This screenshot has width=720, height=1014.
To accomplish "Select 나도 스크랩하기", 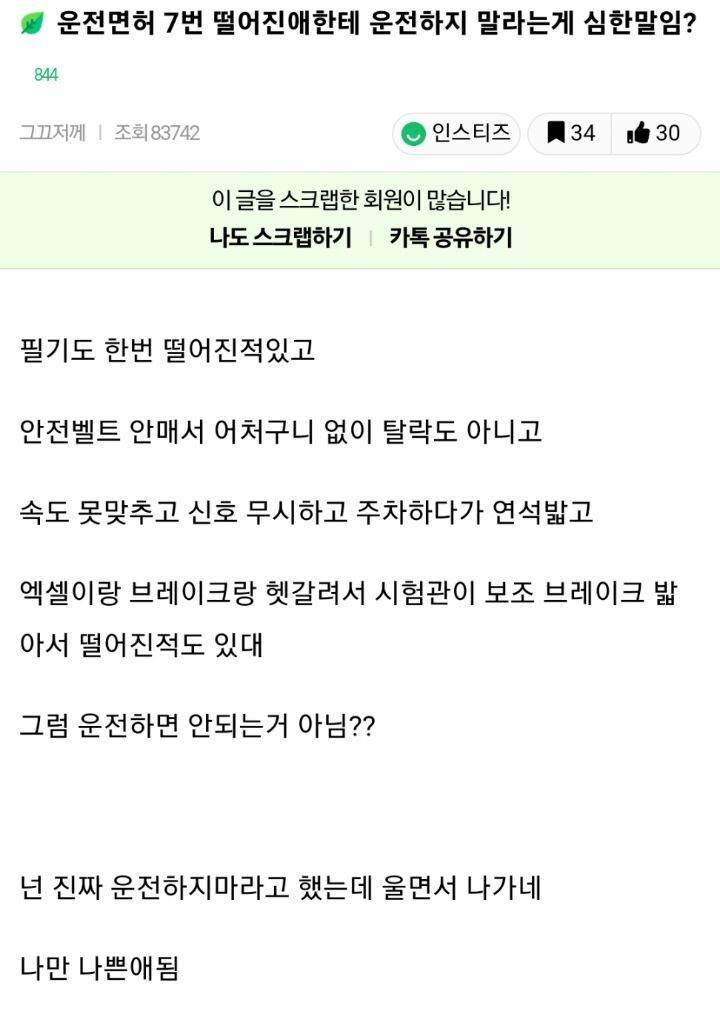I will click(281, 238).
